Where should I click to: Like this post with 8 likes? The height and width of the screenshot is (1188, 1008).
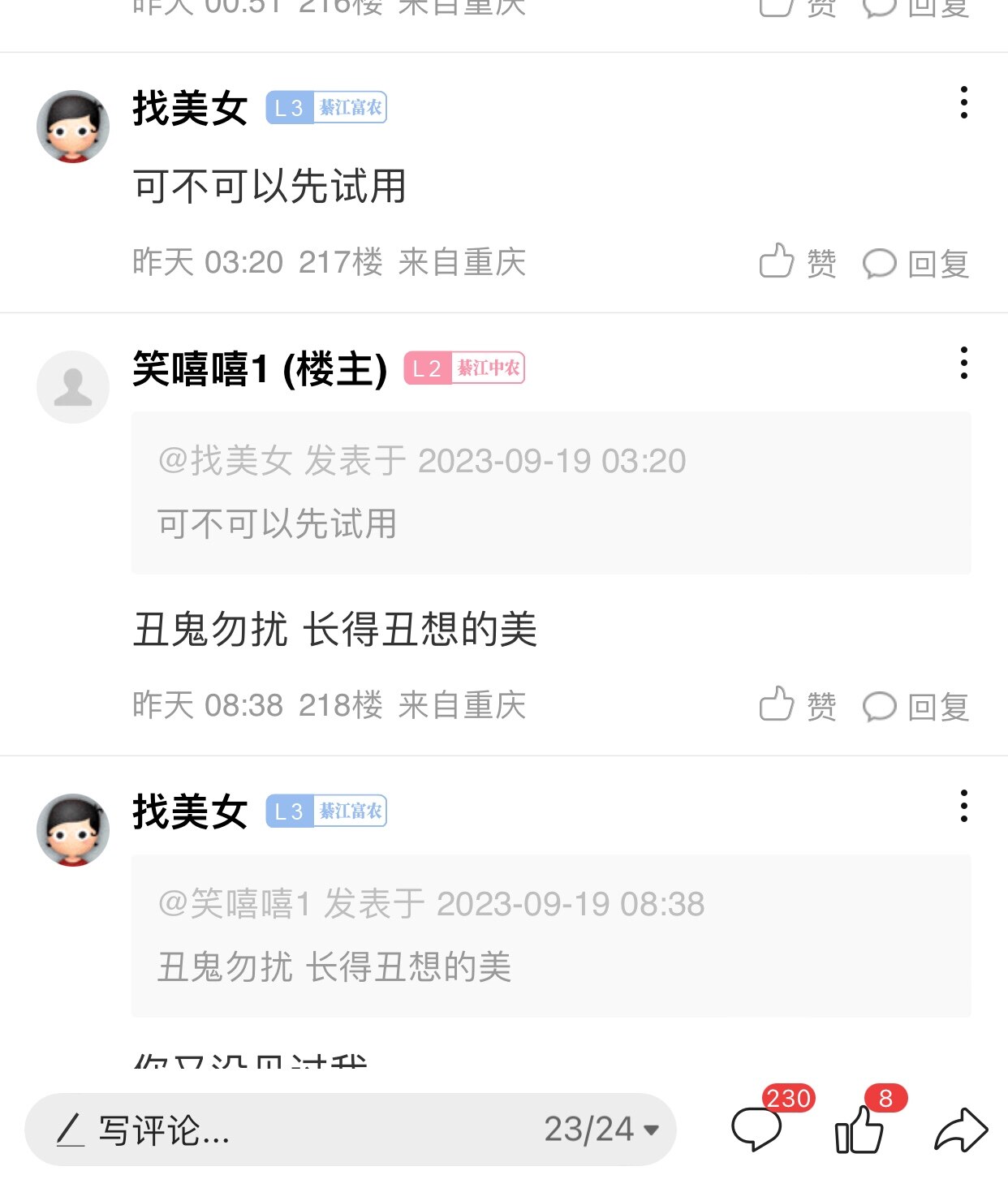(x=860, y=1128)
